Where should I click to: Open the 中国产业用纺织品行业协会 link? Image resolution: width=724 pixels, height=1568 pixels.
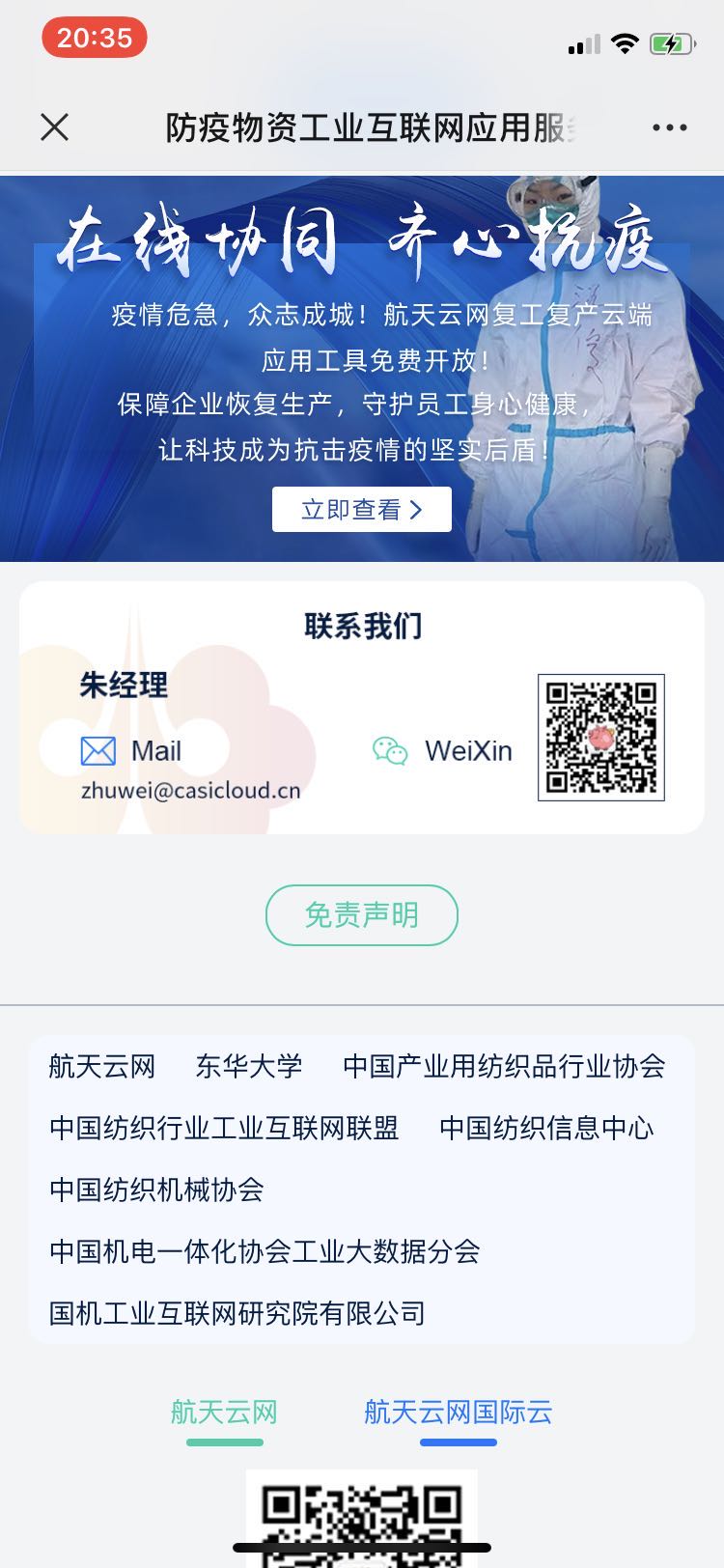point(504,1066)
